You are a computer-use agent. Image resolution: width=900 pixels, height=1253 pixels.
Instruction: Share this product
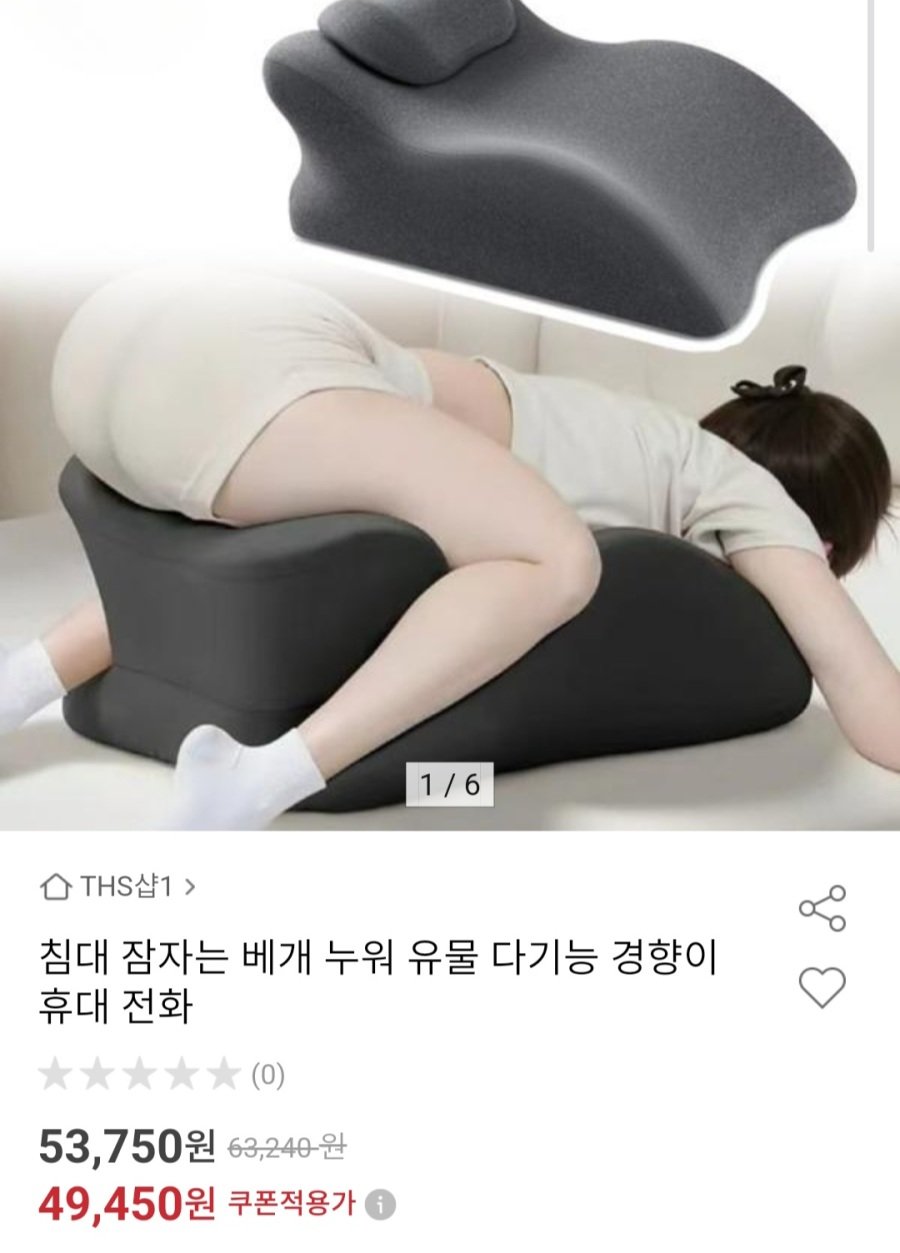pyautogui.click(x=822, y=908)
